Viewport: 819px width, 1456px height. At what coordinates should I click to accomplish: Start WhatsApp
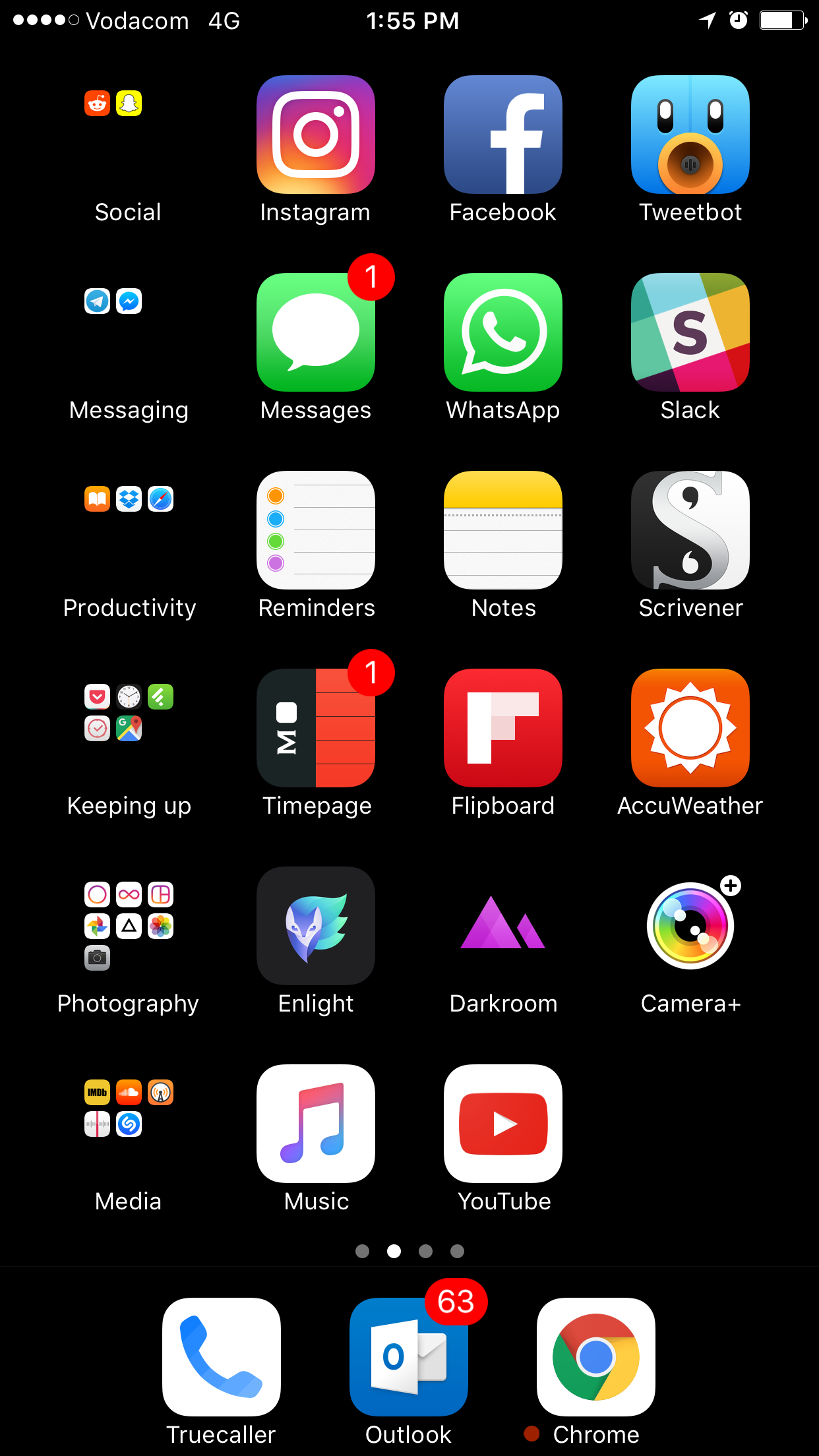point(502,332)
